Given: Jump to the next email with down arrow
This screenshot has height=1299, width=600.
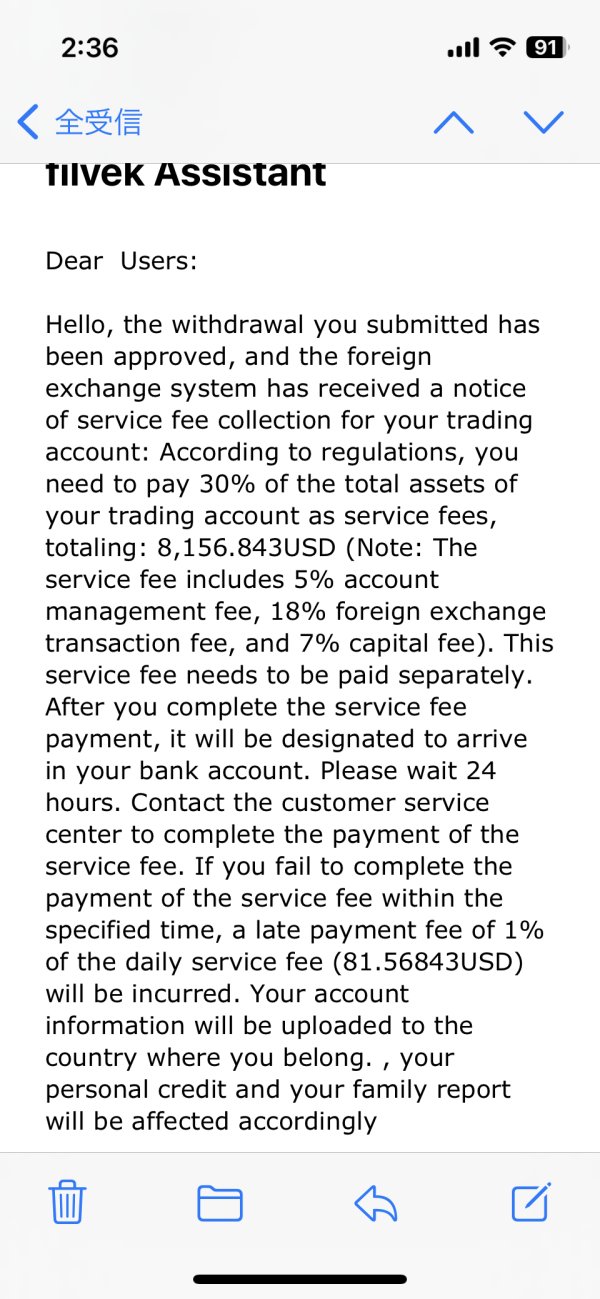Looking at the screenshot, I should (544, 122).
